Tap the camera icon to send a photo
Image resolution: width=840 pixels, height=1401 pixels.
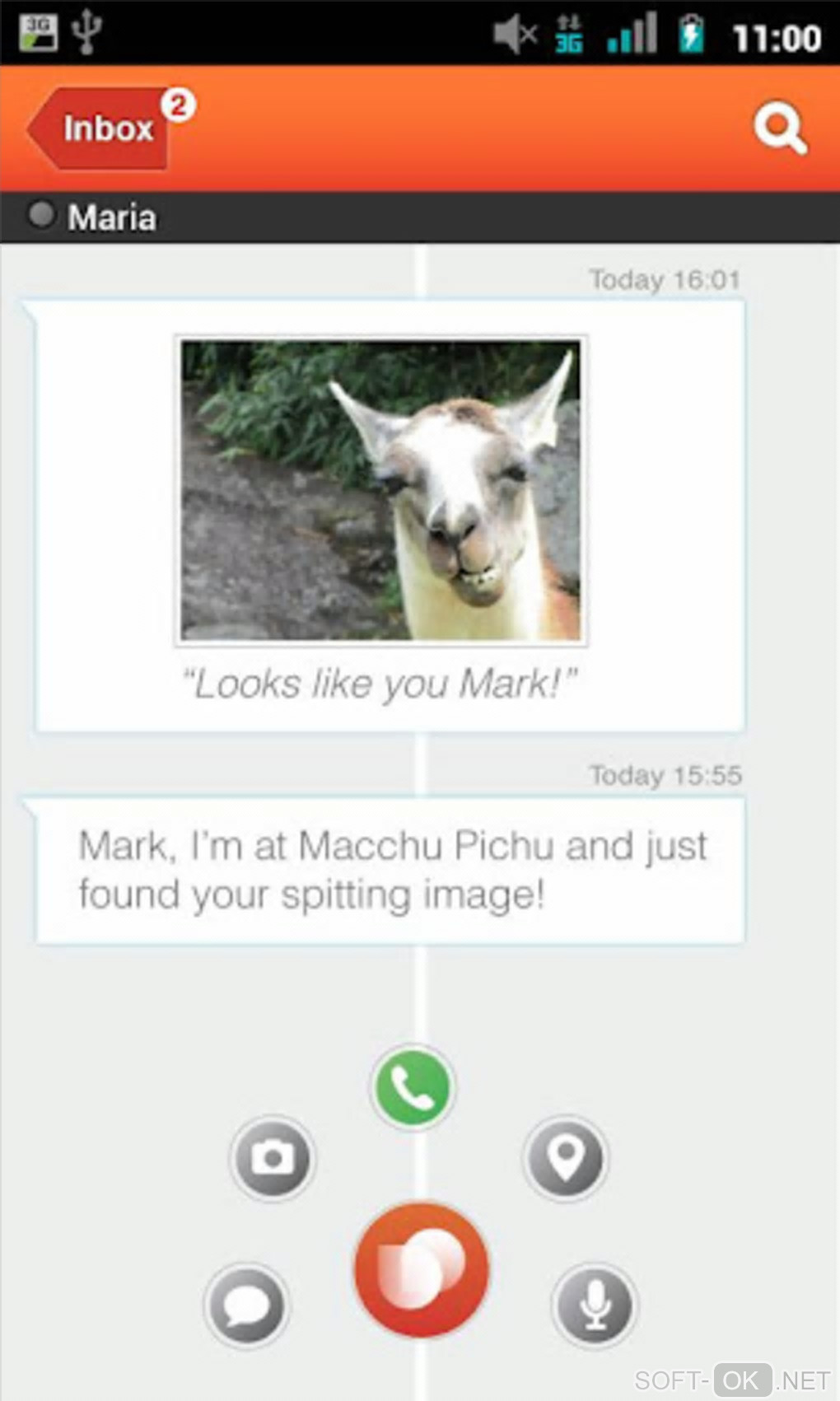pos(273,1157)
